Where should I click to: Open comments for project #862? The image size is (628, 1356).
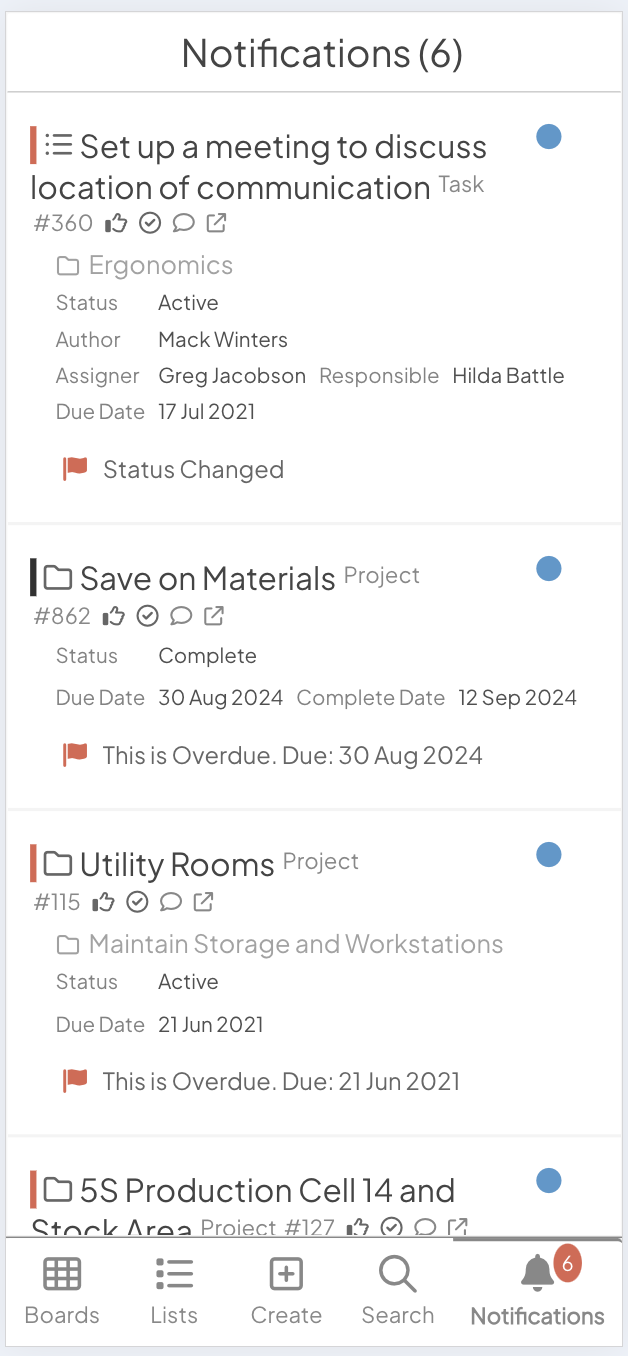(x=181, y=616)
